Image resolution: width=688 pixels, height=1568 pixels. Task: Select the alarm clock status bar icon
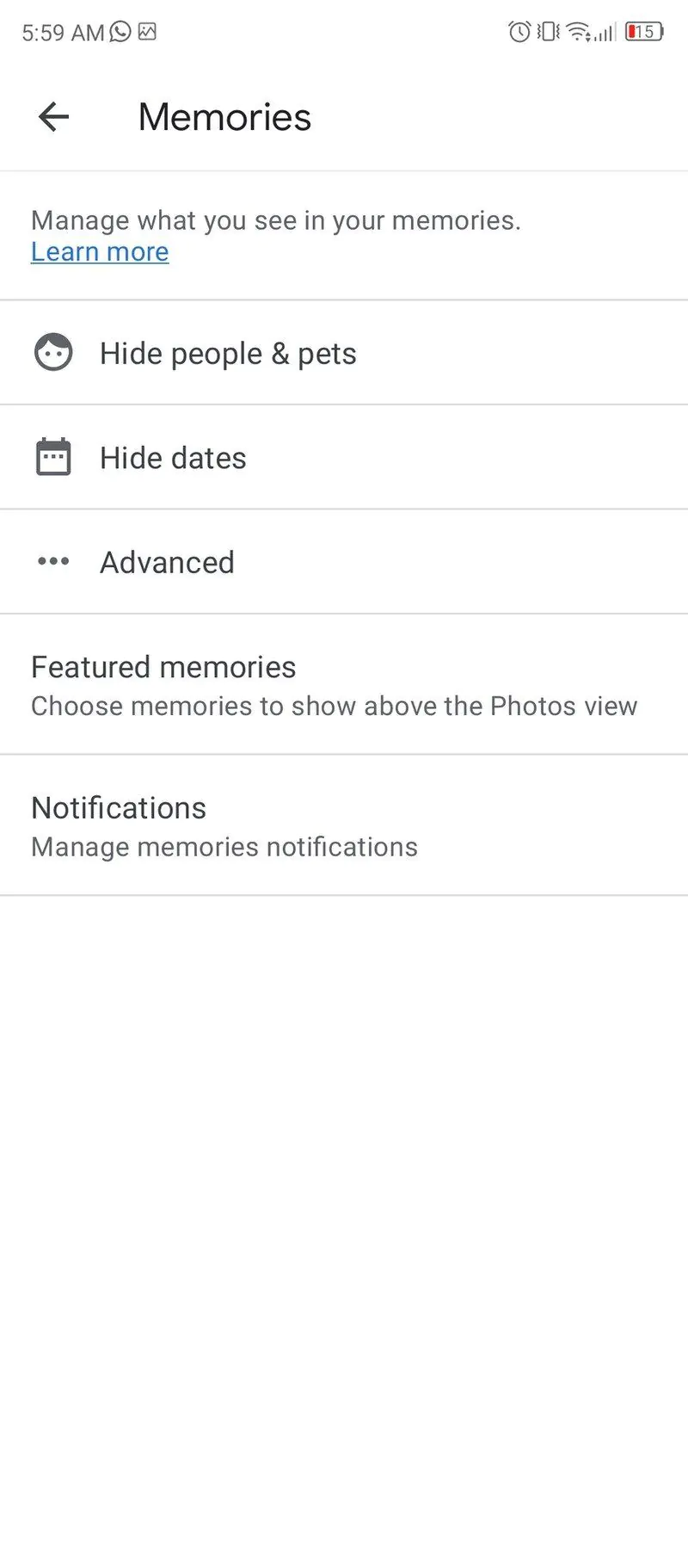[x=518, y=32]
